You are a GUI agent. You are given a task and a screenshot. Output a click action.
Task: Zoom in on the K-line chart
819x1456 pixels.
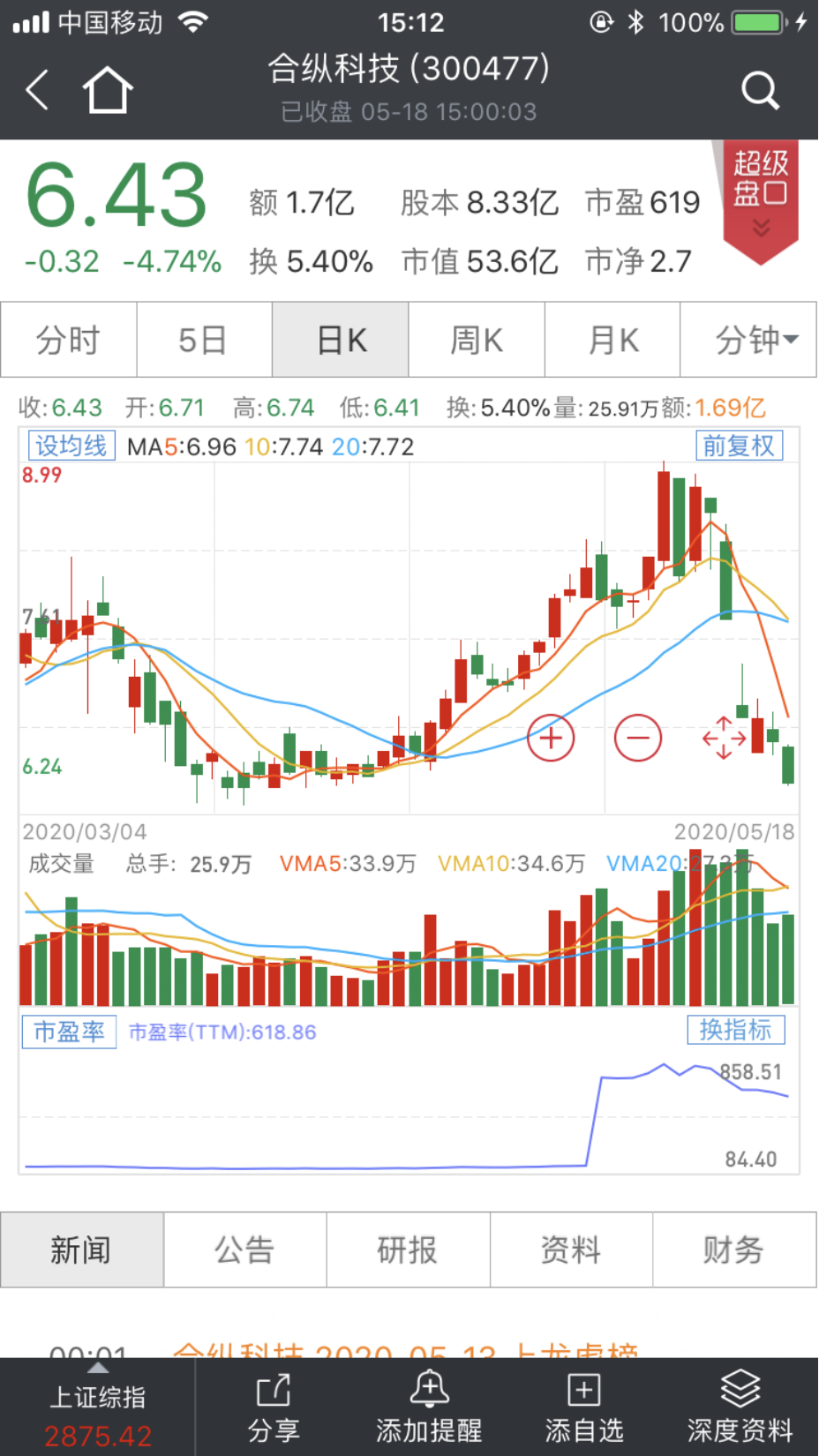[550, 738]
